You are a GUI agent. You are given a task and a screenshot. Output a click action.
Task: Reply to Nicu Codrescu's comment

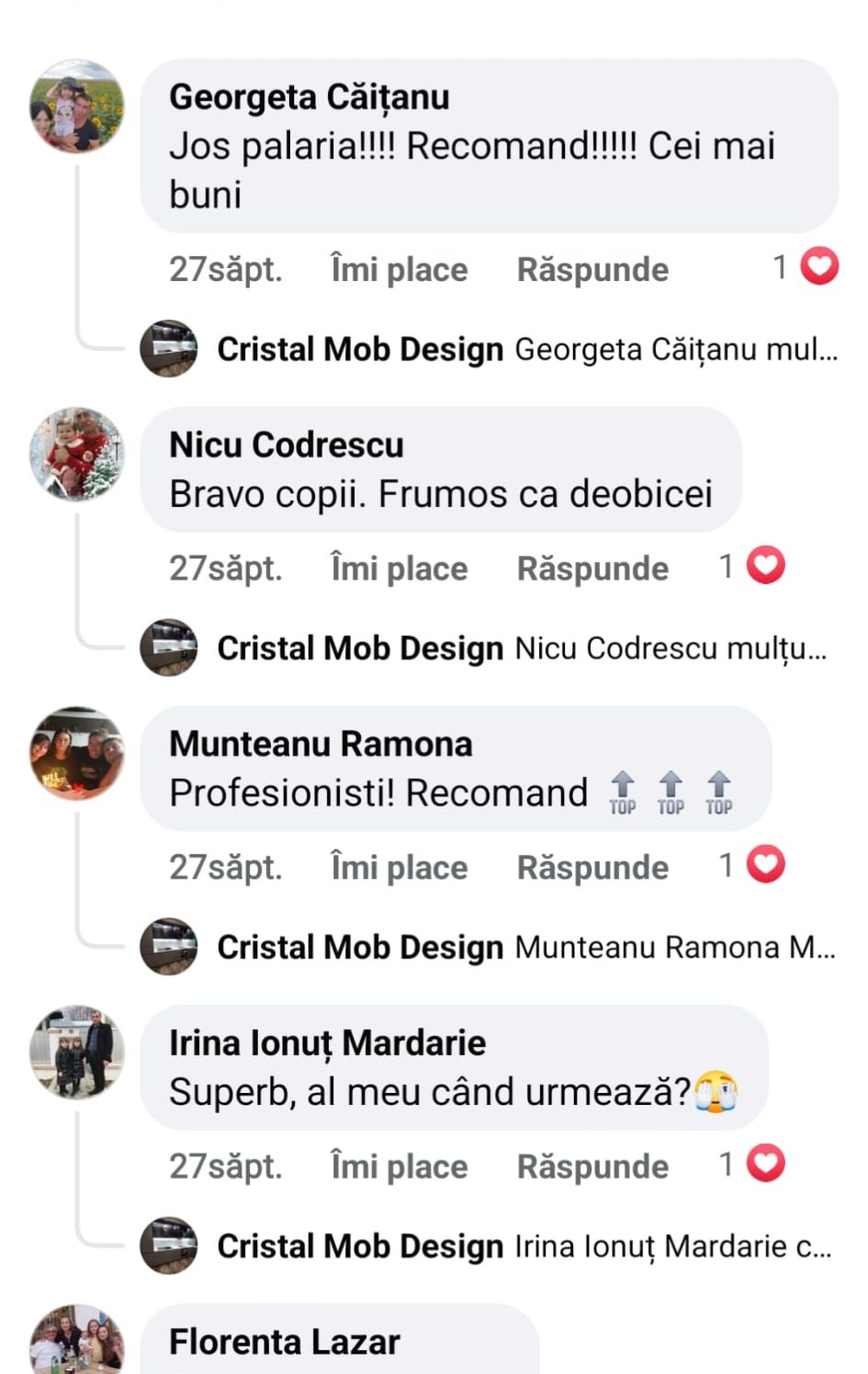(592, 569)
